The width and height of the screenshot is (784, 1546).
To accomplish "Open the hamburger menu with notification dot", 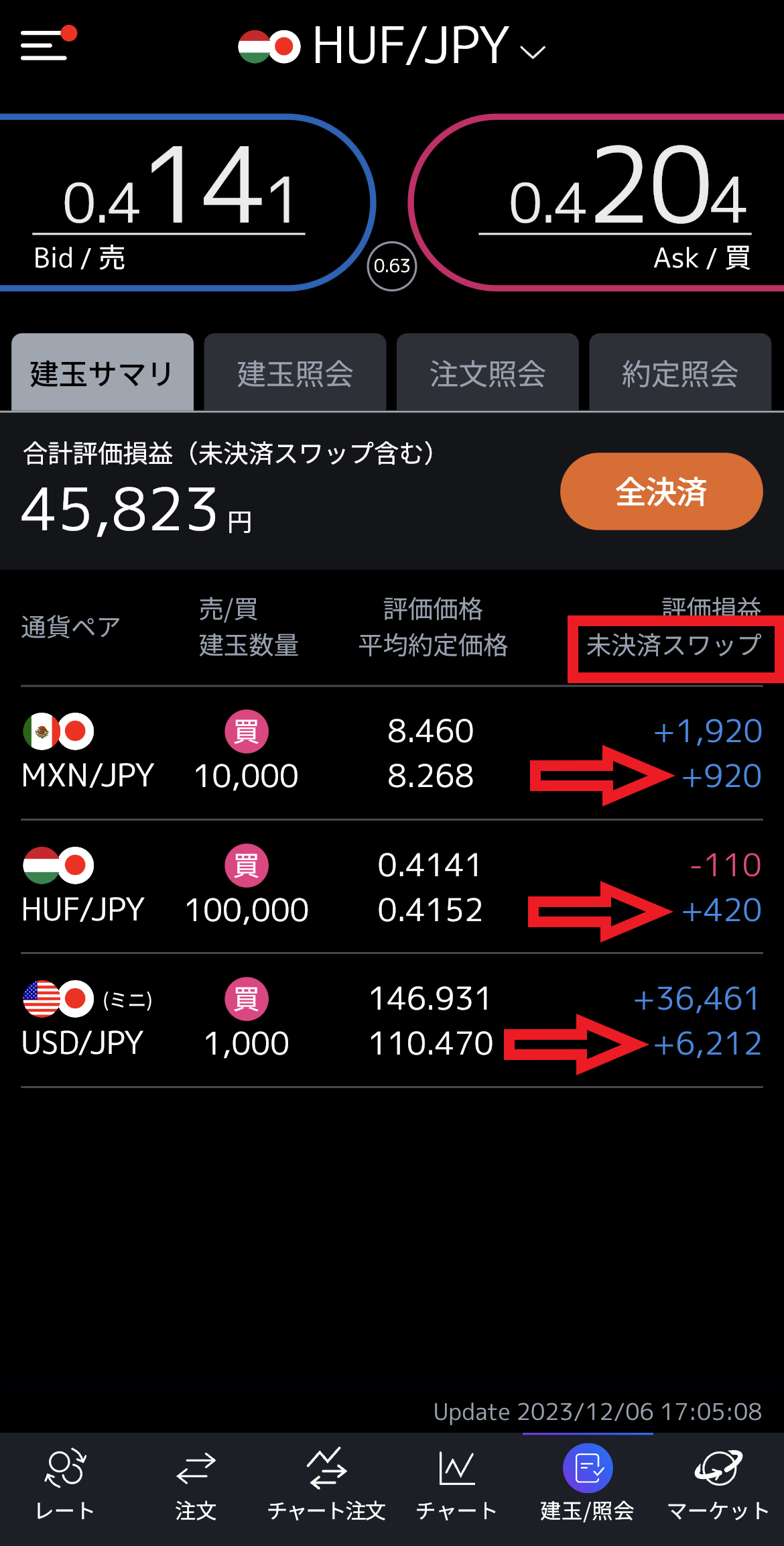I will click(44, 46).
